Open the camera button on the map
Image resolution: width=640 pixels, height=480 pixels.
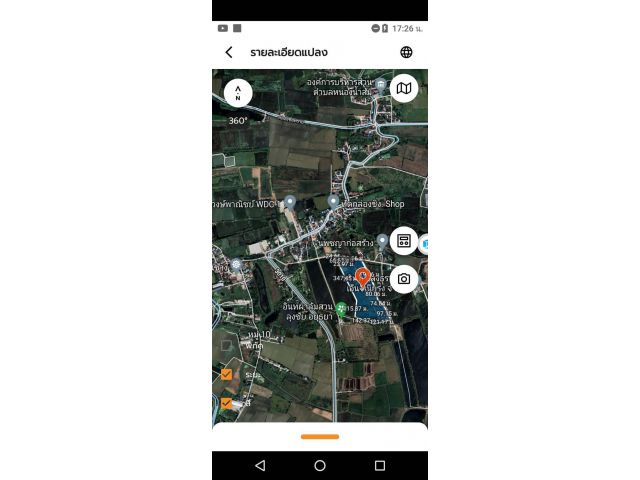point(403,279)
